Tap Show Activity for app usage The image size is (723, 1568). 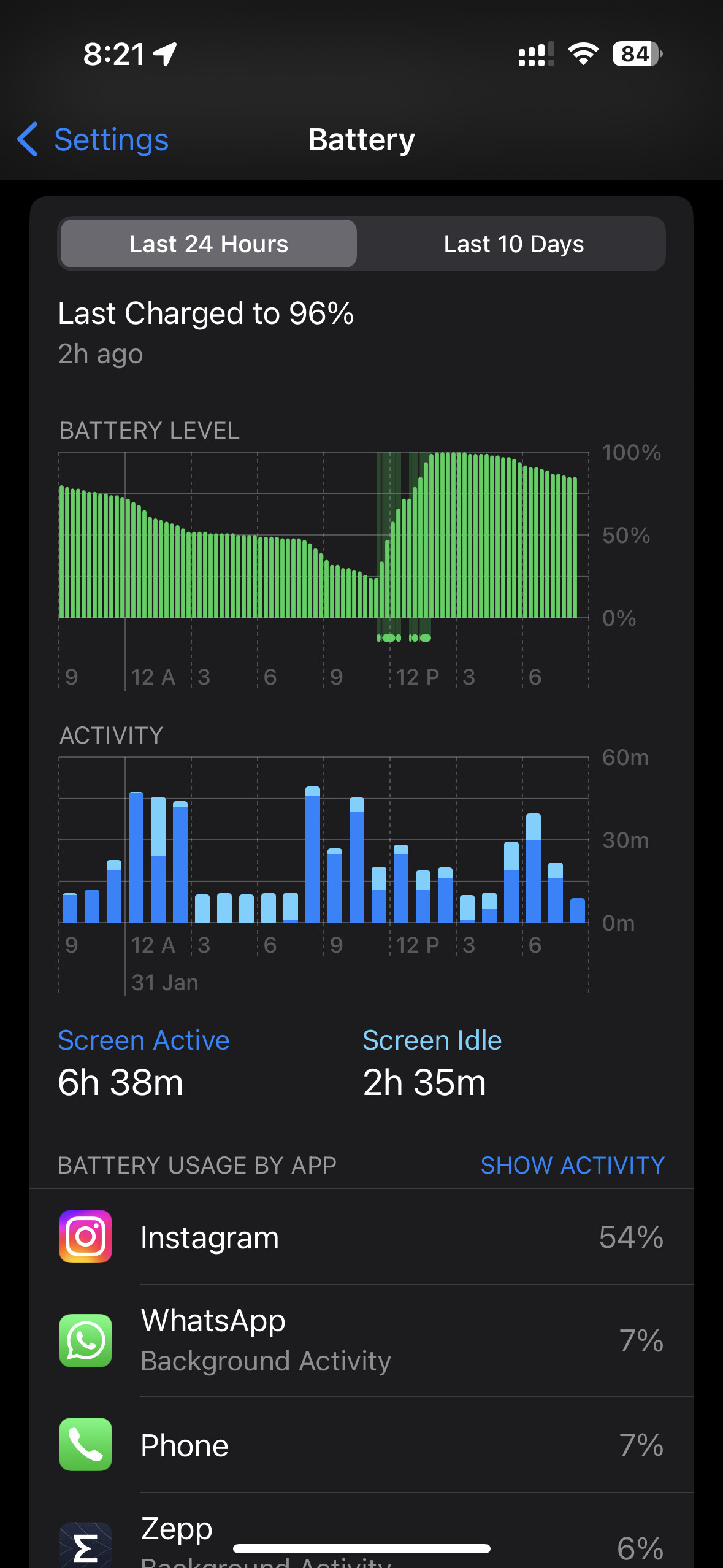pos(572,1165)
